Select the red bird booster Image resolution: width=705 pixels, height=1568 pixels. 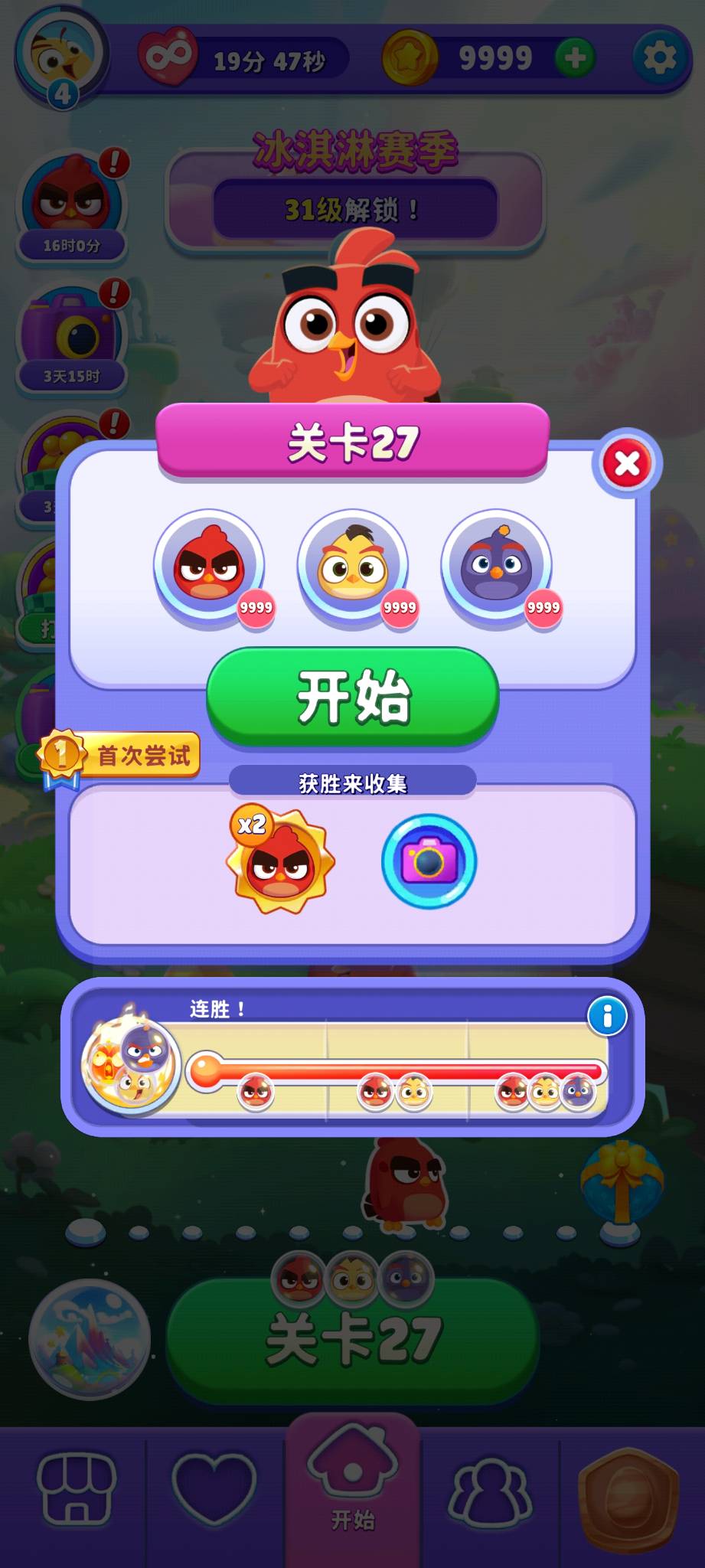click(209, 567)
